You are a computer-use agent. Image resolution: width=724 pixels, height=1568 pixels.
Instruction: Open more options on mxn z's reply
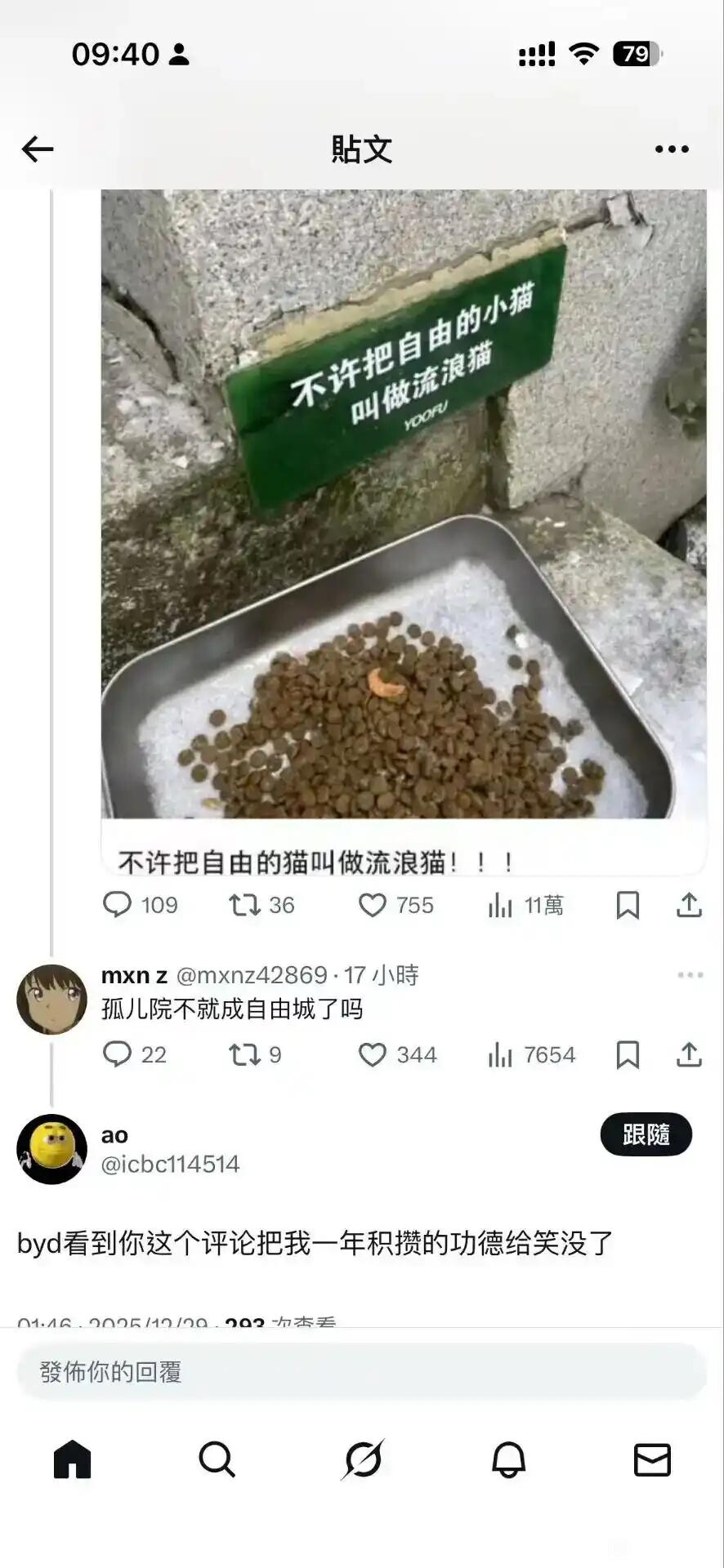point(690,975)
